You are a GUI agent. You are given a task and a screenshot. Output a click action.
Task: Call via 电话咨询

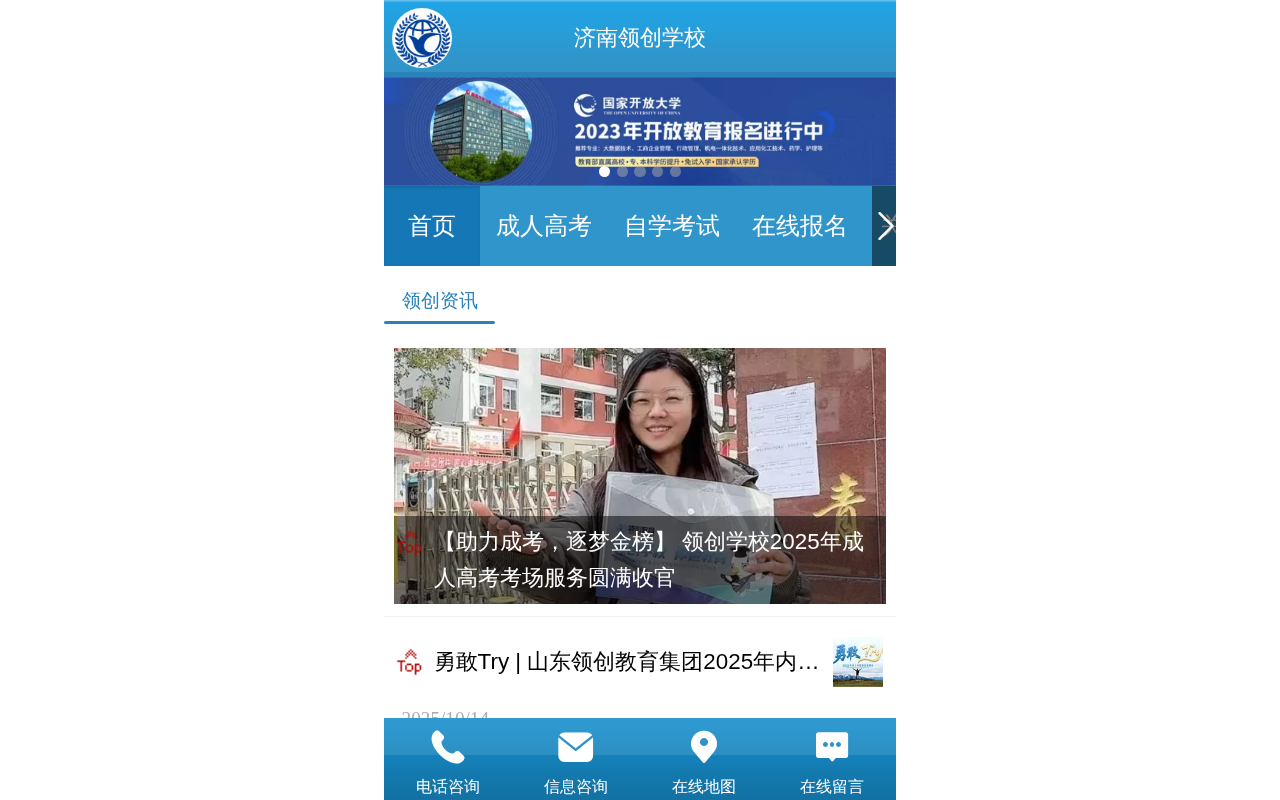(x=448, y=762)
